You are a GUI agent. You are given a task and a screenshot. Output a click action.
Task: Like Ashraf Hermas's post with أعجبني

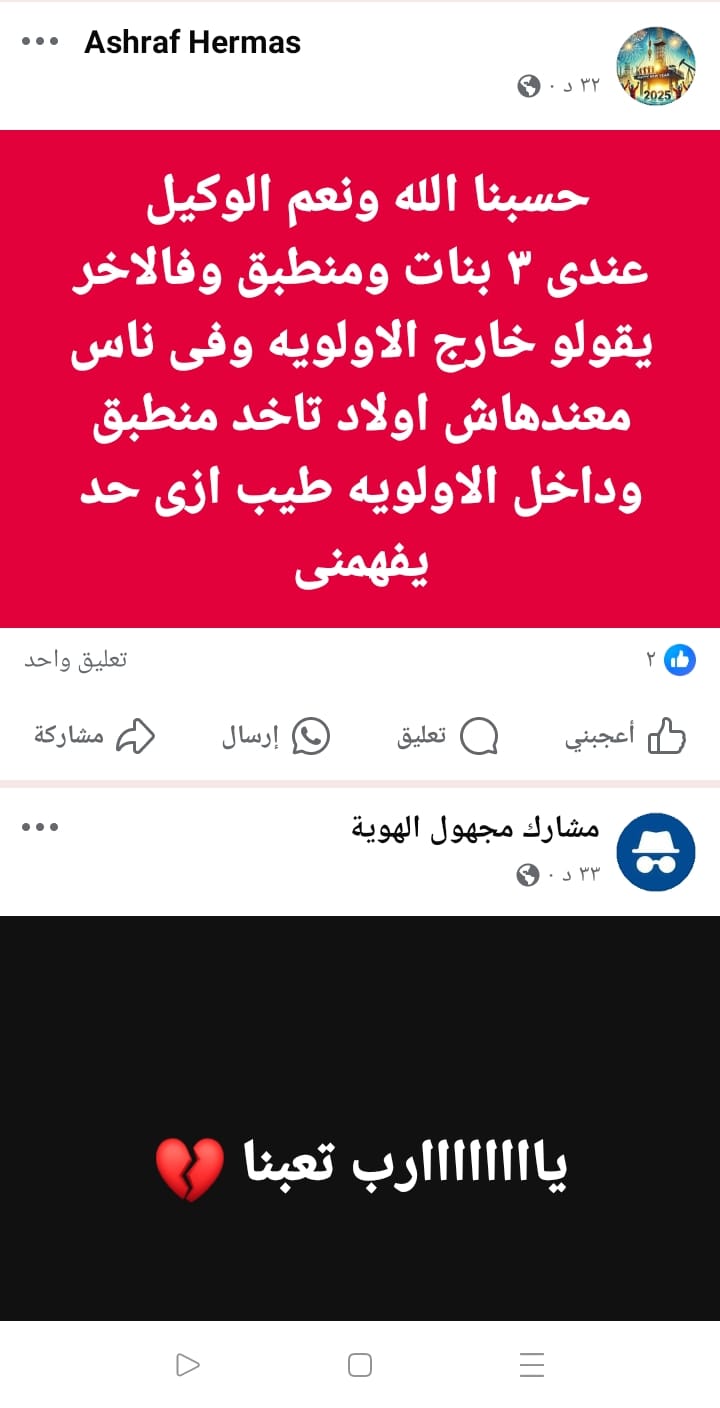pos(626,737)
